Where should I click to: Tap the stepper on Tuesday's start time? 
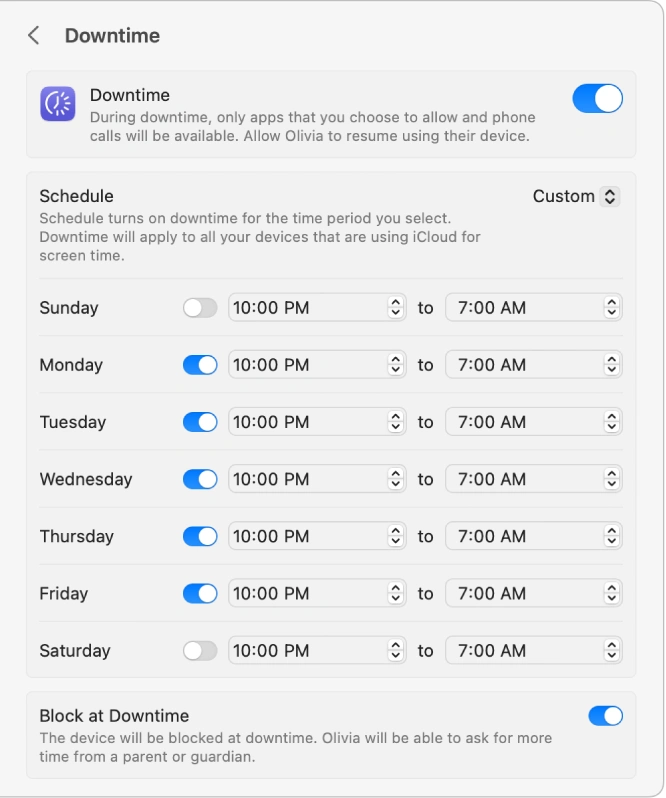tap(395, 422)
